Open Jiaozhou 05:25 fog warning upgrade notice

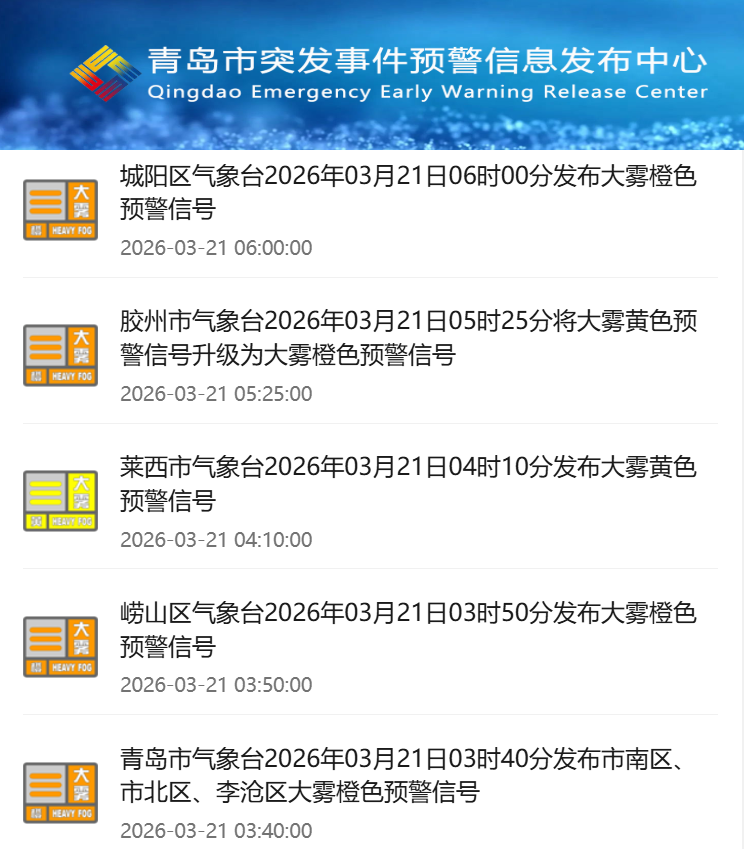[x=408, y=338]
